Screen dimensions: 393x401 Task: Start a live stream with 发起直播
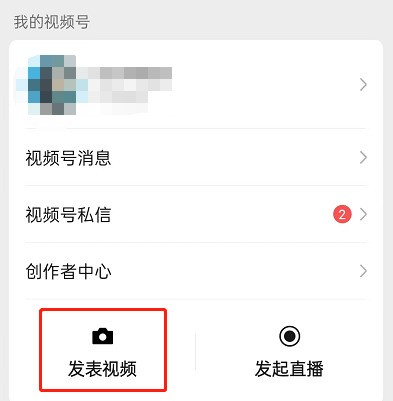click(289, 351)
